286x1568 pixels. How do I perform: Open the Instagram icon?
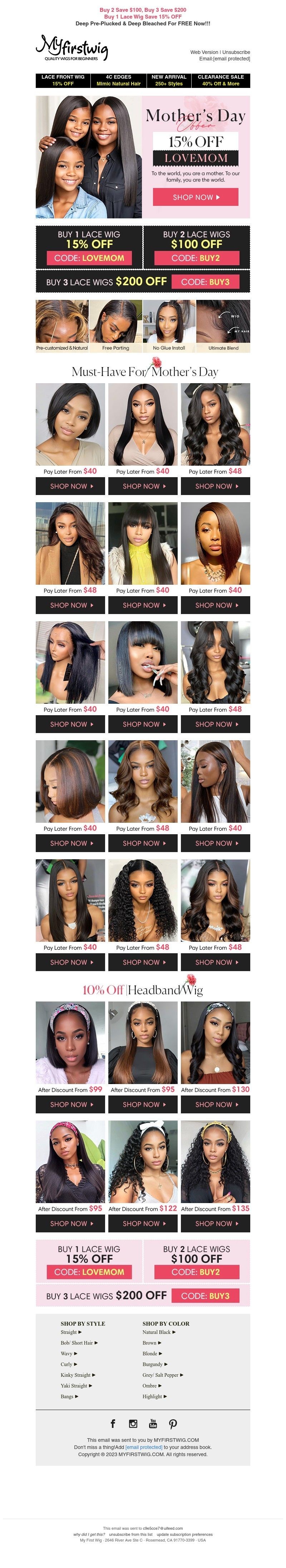[133, 1423]
